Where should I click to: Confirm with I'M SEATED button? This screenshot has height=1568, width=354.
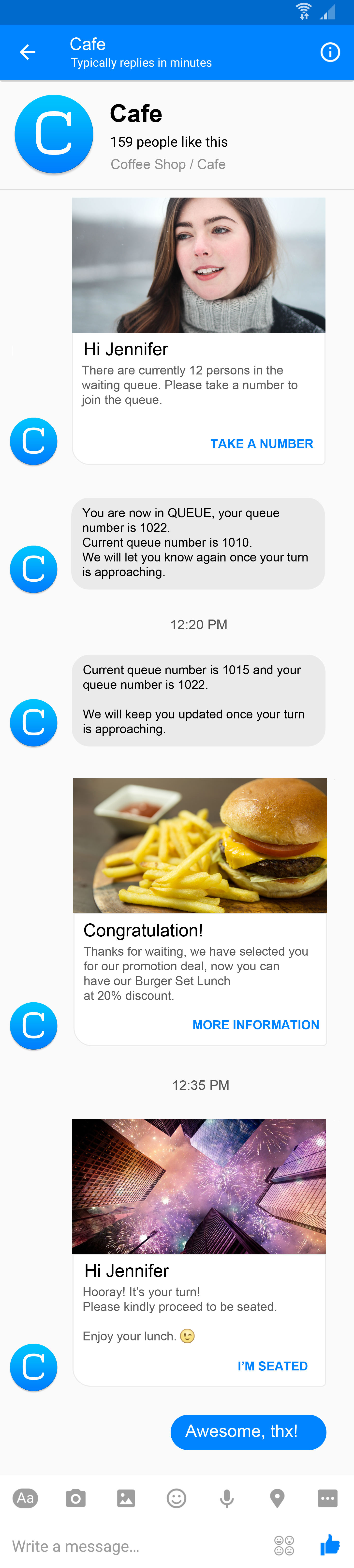pyautogui.click(x=272, y=1366)
